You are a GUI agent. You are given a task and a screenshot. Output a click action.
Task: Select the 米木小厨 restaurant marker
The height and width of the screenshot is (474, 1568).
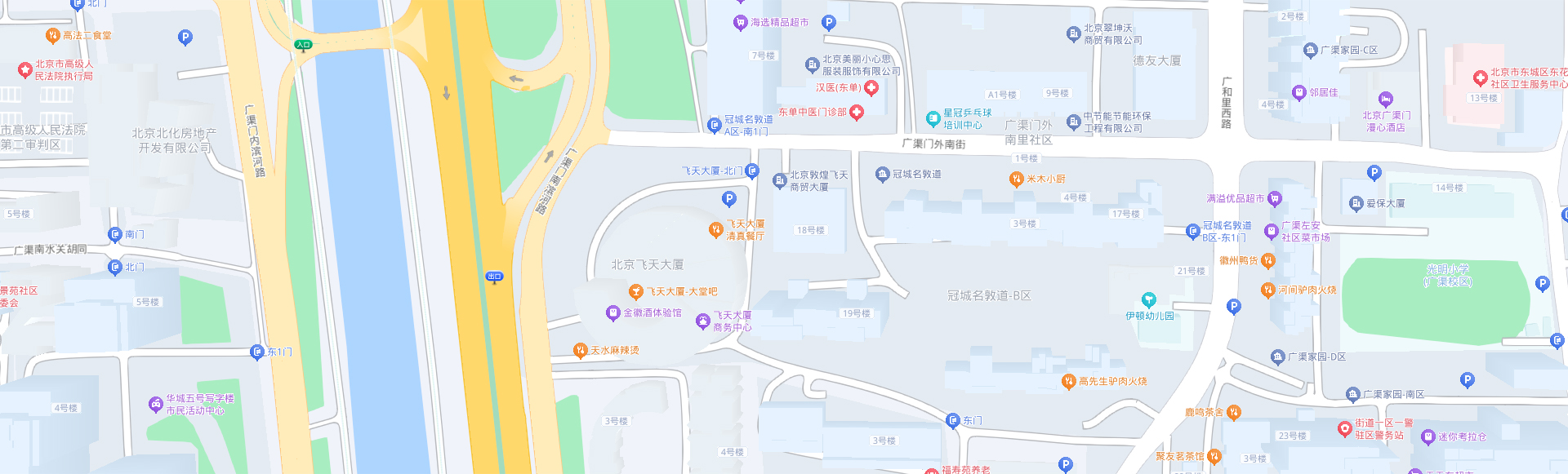1017,179
